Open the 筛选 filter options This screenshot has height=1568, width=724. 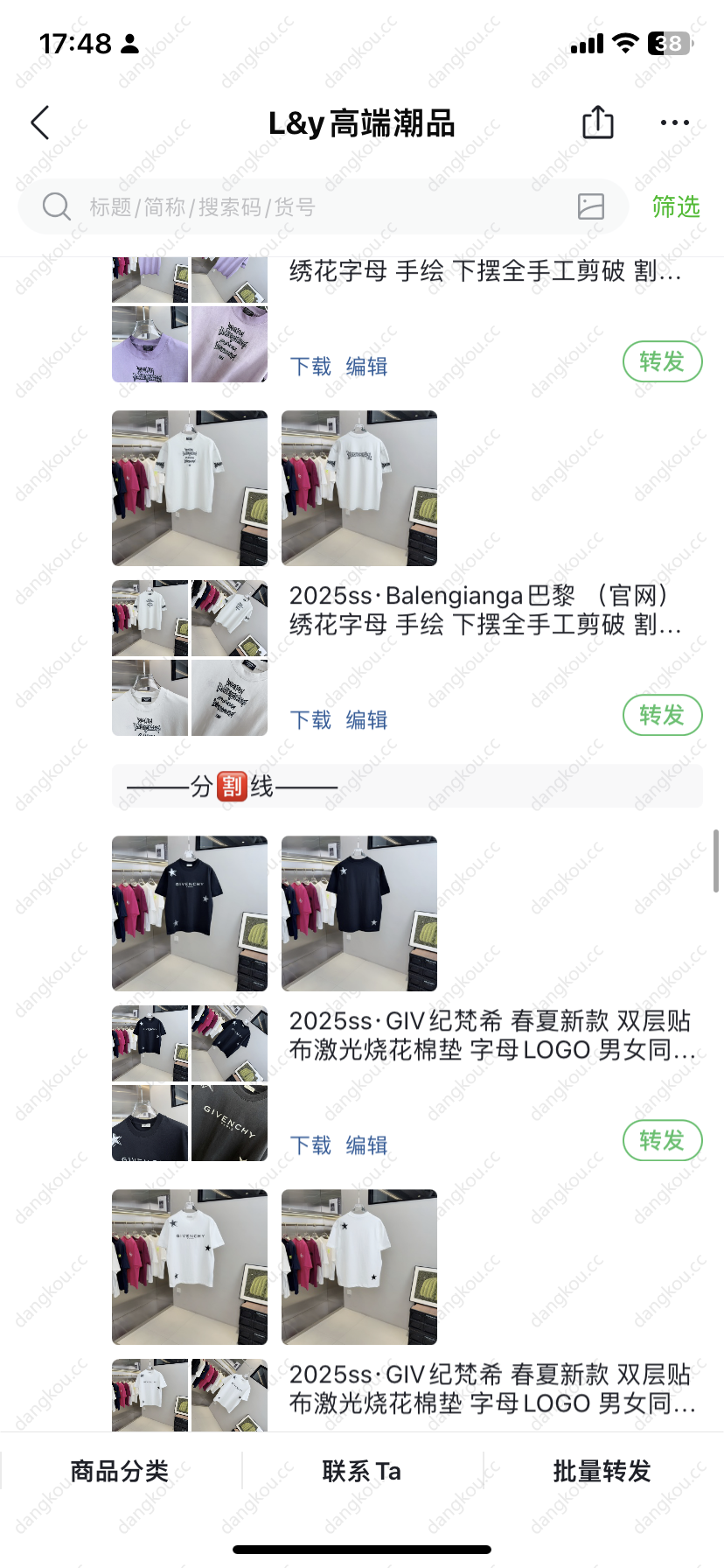[675, 206]
